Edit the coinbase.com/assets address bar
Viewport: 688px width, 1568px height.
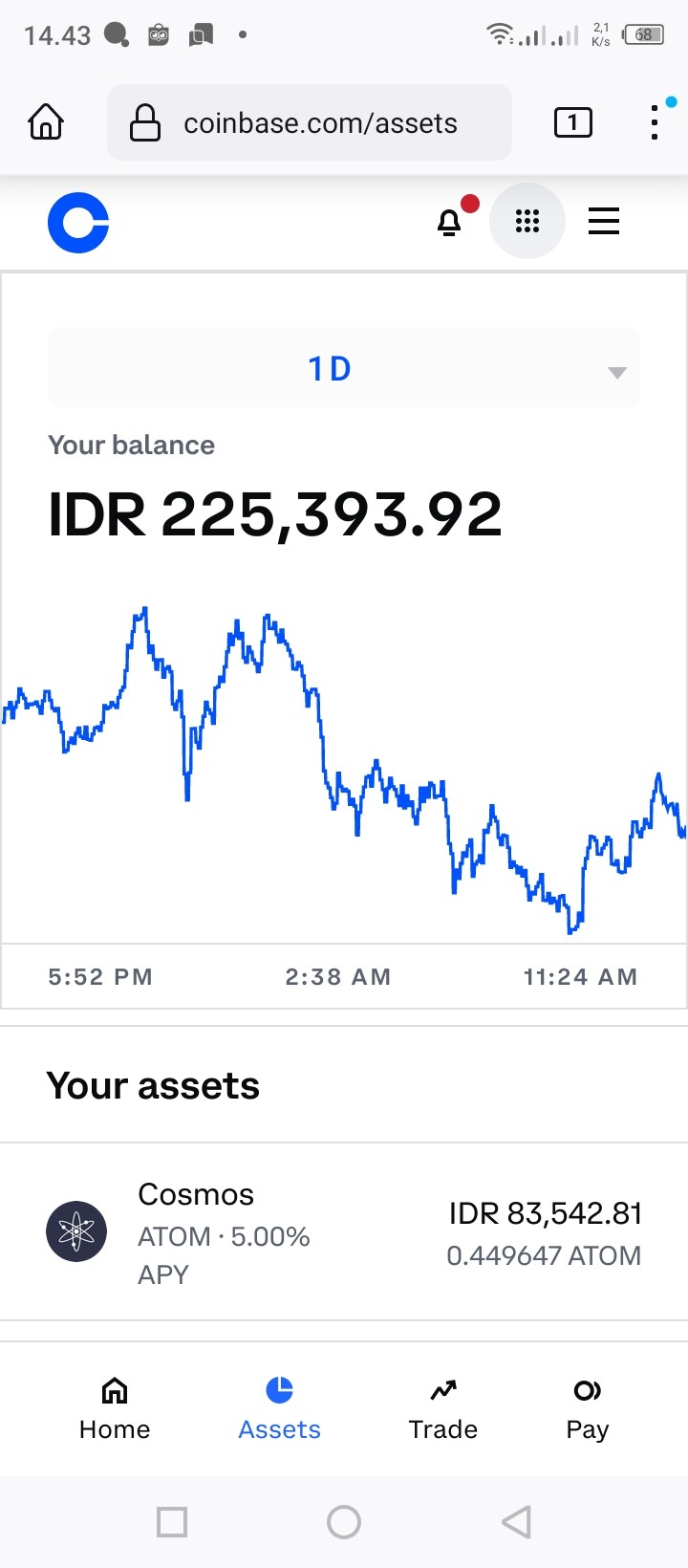[x=310, y=122]
